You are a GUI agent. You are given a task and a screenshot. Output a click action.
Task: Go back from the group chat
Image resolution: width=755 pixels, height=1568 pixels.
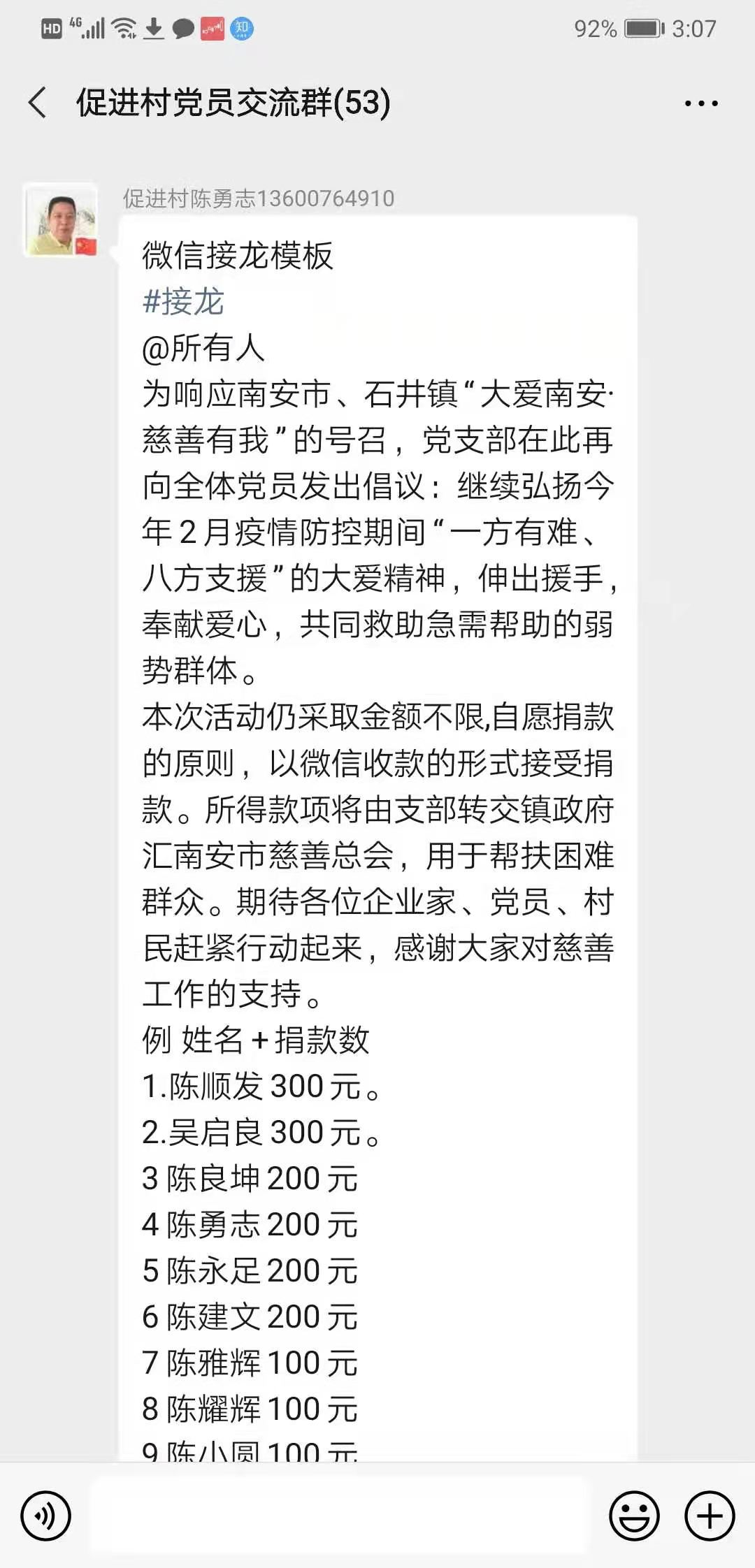point(38,103)
